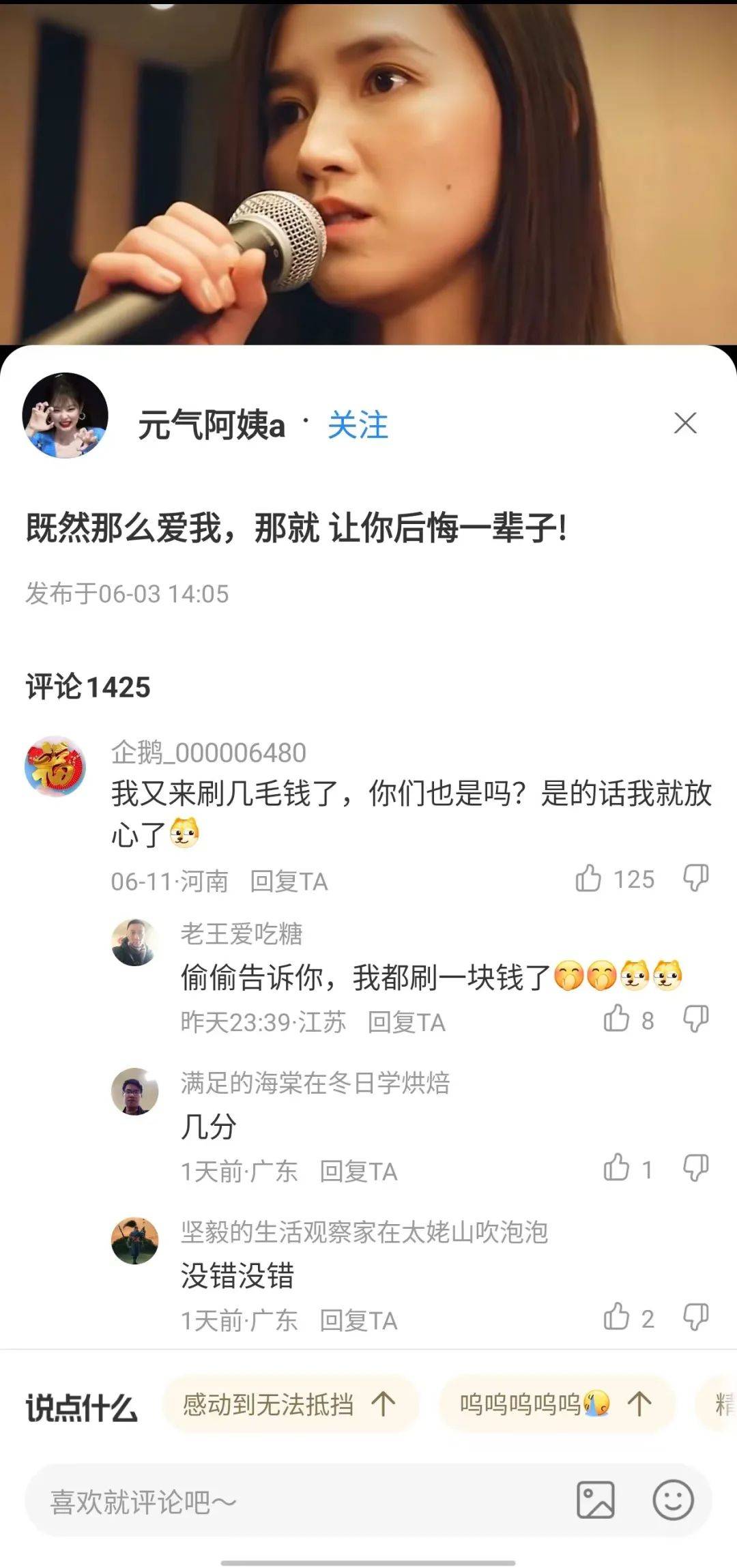
Task: Close the comments panel
Action: click(x=685, y=423)
